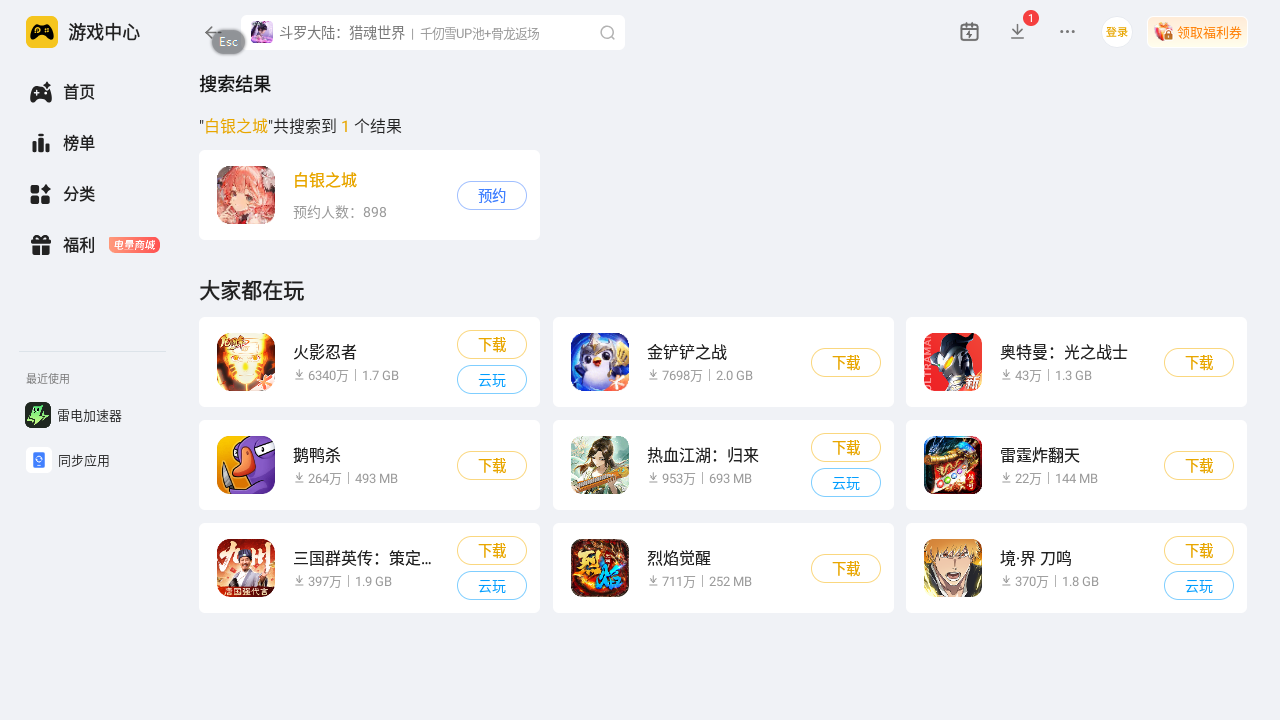Tap the 登录 login button
This screenshot has width=1280, height=720.
(1116, 32)
